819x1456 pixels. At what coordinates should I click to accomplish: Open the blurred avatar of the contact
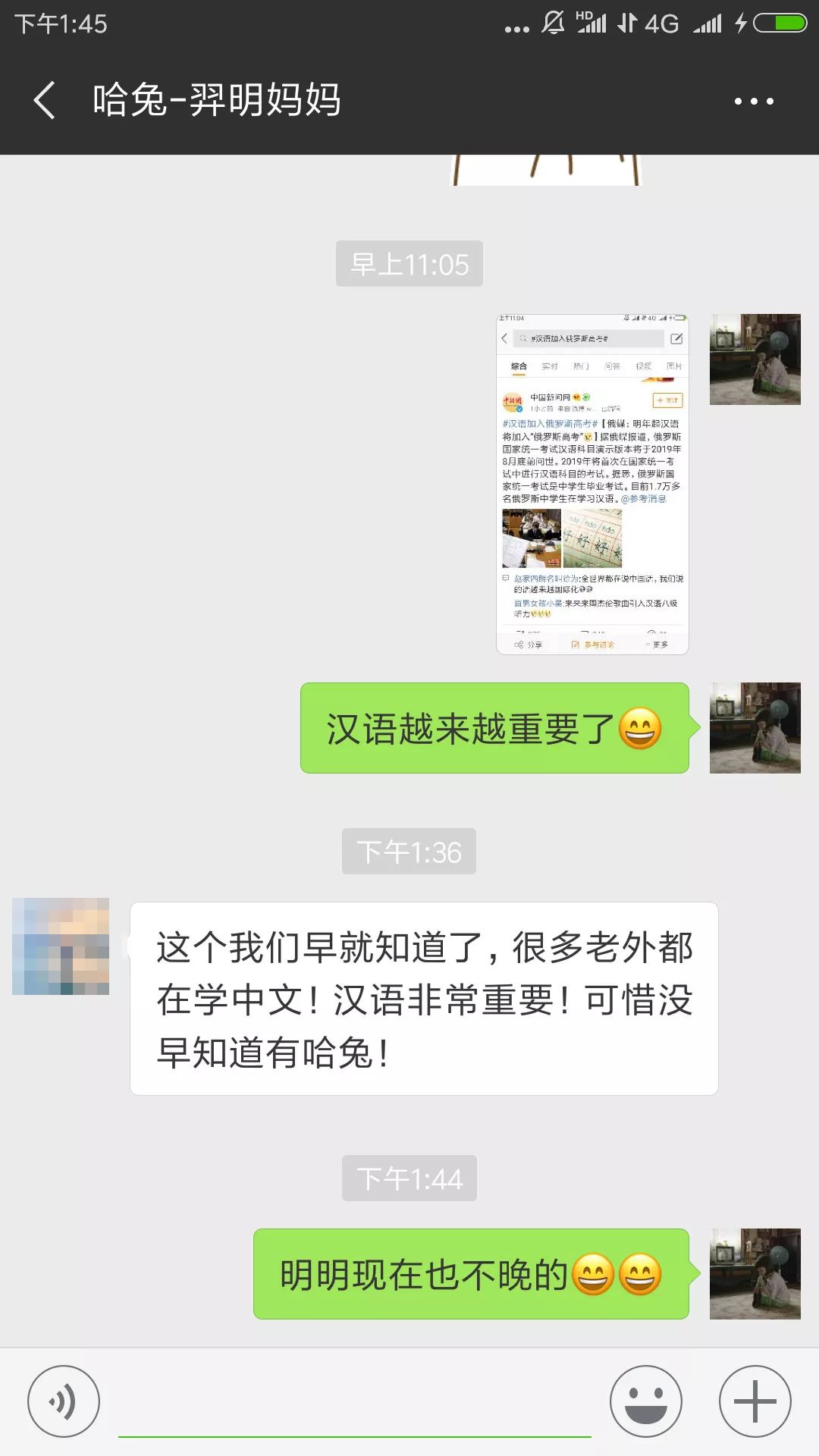click(61, 946)
